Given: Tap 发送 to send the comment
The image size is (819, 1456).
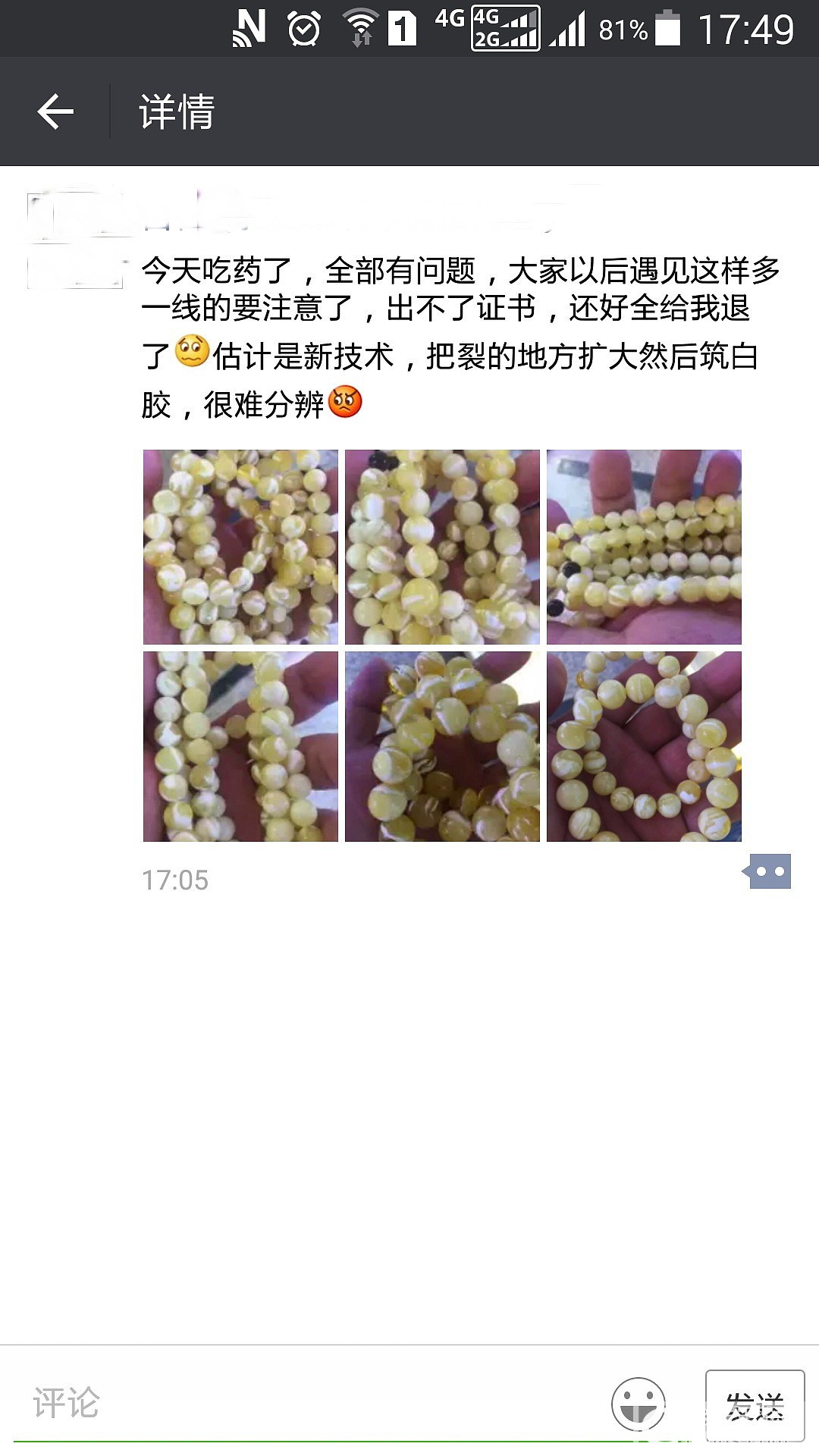Looking at the screenshot, I should click(x=755, y=1405).
